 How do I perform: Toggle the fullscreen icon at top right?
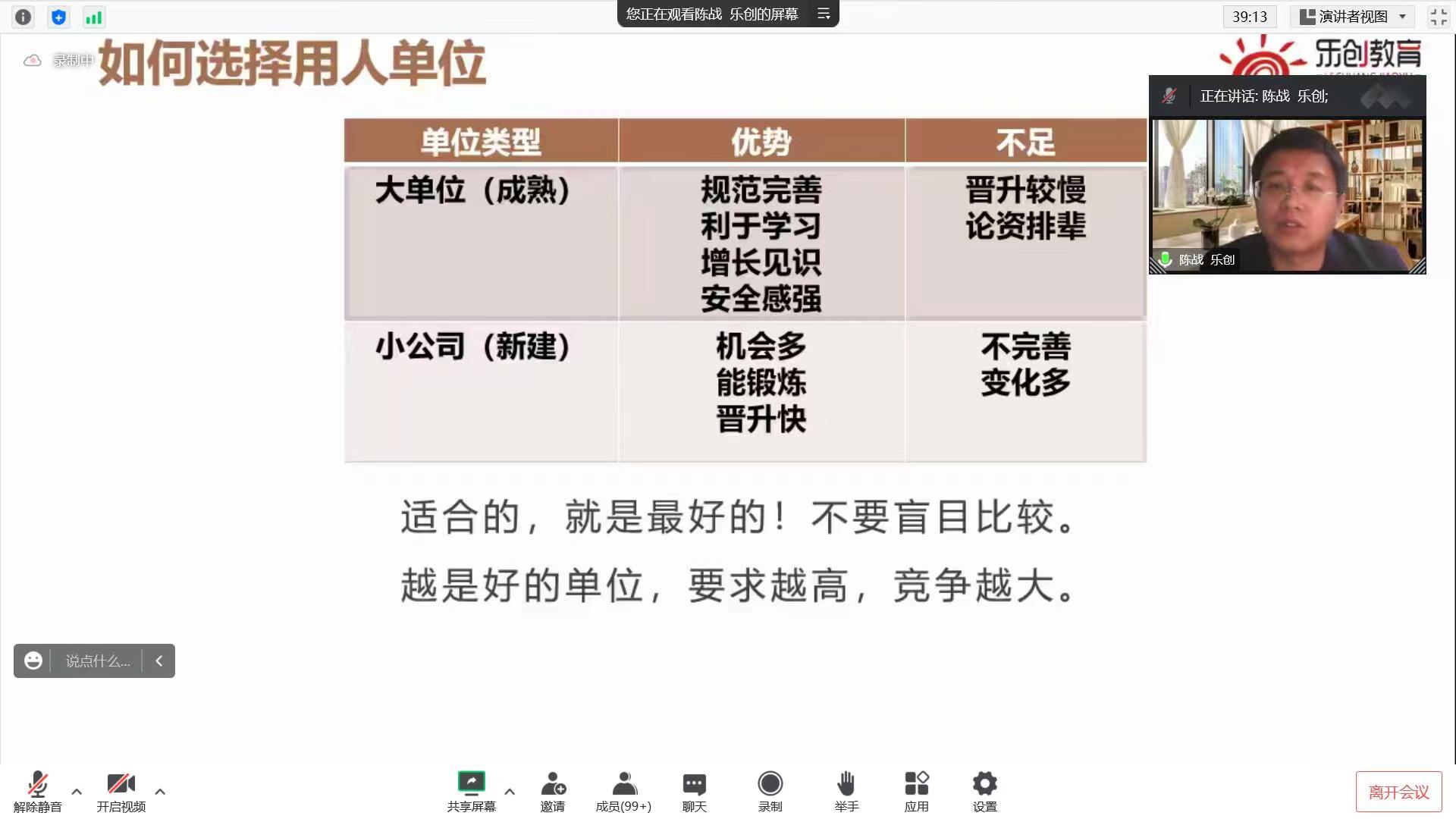coord(1438,16)
